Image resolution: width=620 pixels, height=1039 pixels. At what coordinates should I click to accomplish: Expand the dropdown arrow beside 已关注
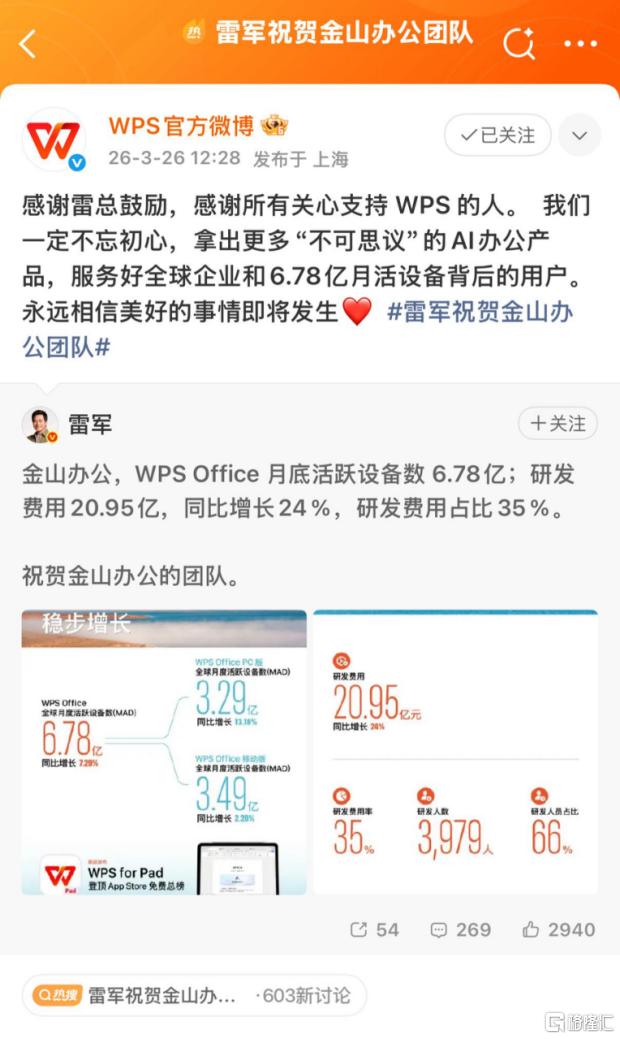click(x=579, y=135)
